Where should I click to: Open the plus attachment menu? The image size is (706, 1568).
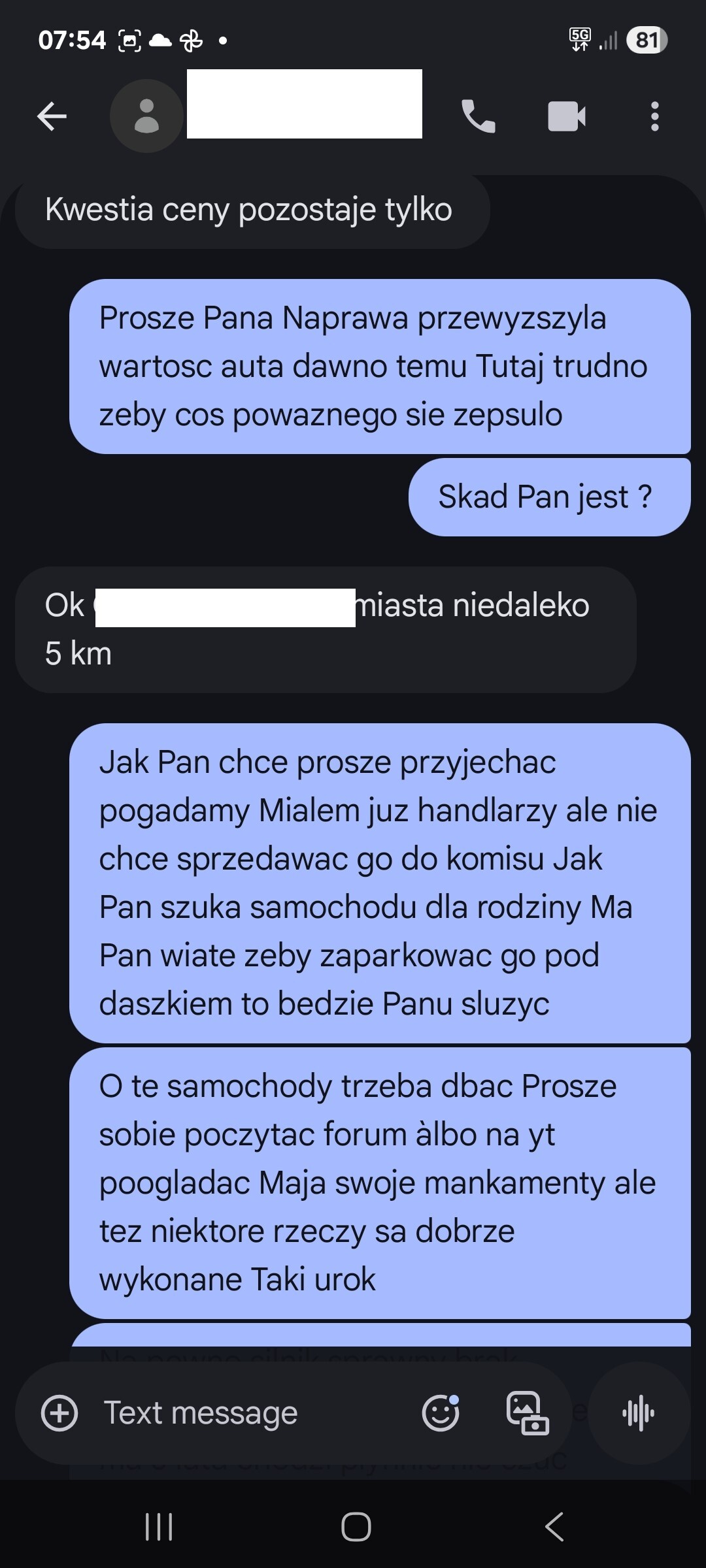coord(59,1413)
